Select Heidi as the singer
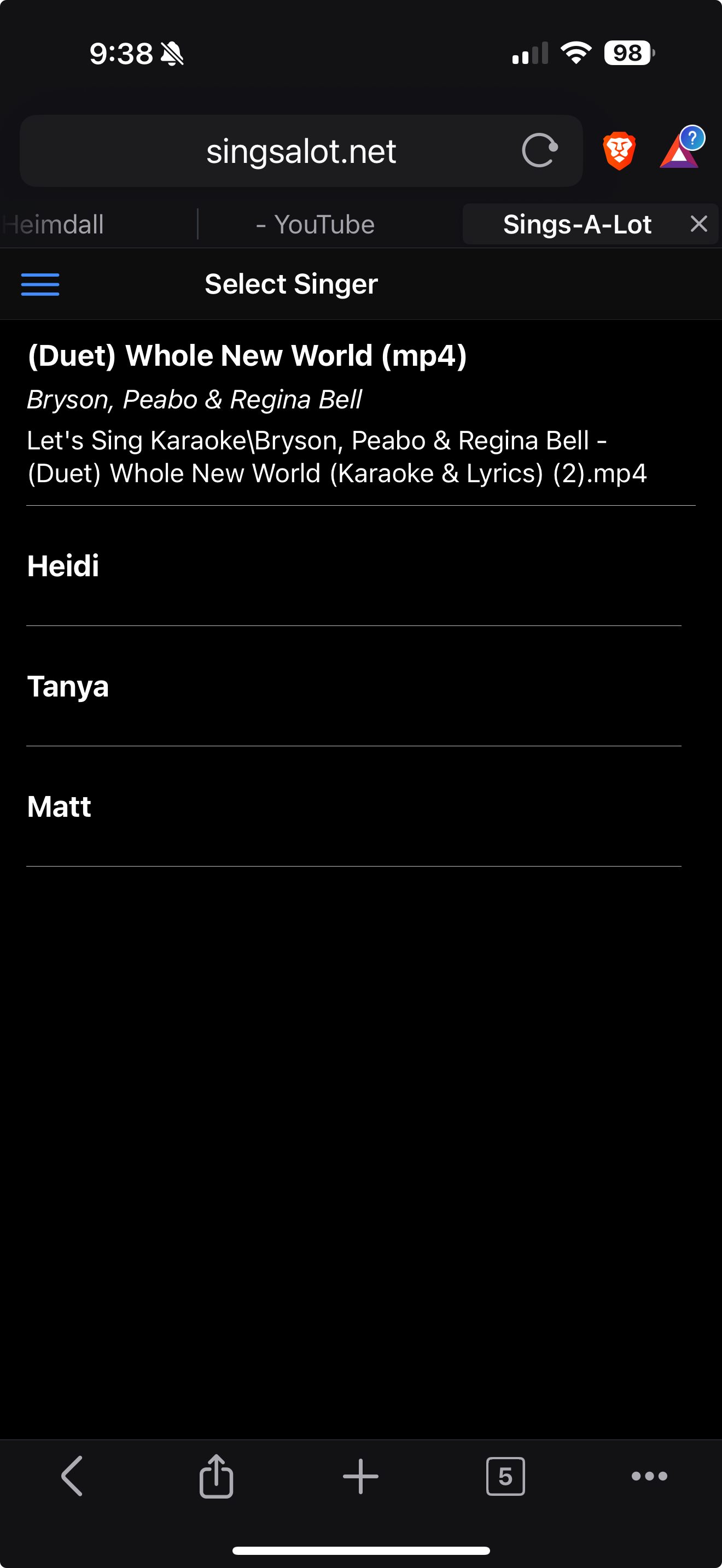Image resolution: width=722 pixels, height=1568 pixels. click(x=353, y=566)
